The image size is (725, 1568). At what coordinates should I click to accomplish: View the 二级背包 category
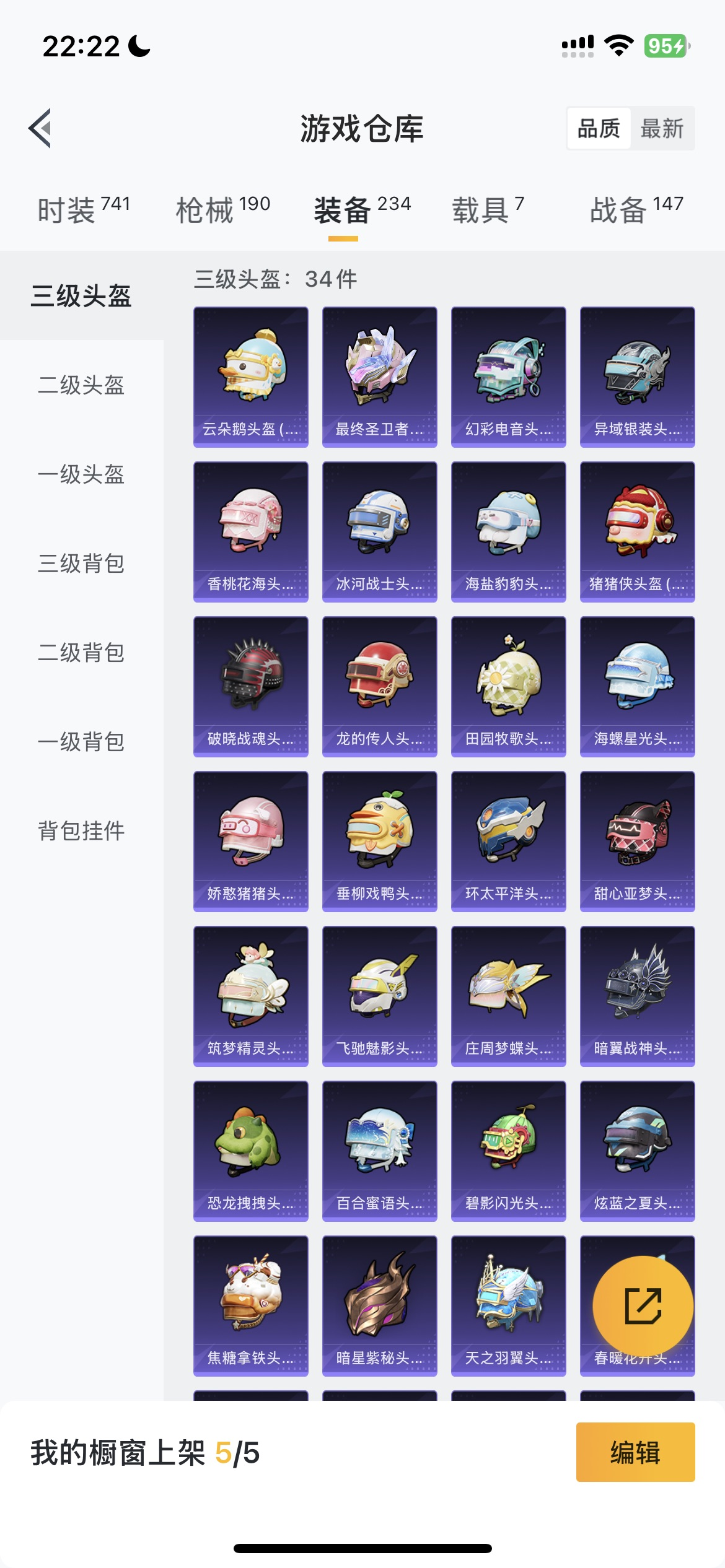81,653
